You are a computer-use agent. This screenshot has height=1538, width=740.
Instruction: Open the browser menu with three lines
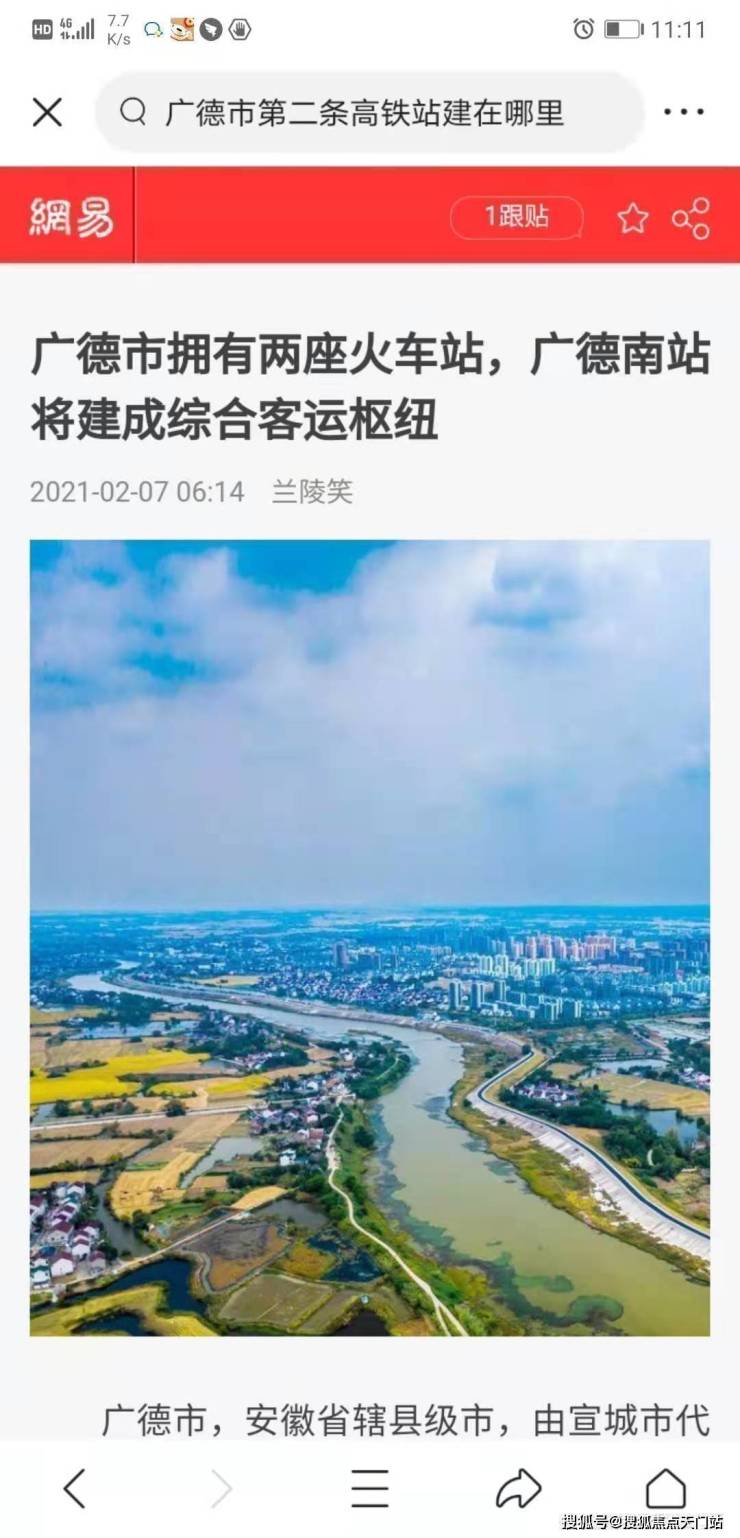click(370, 1489)
